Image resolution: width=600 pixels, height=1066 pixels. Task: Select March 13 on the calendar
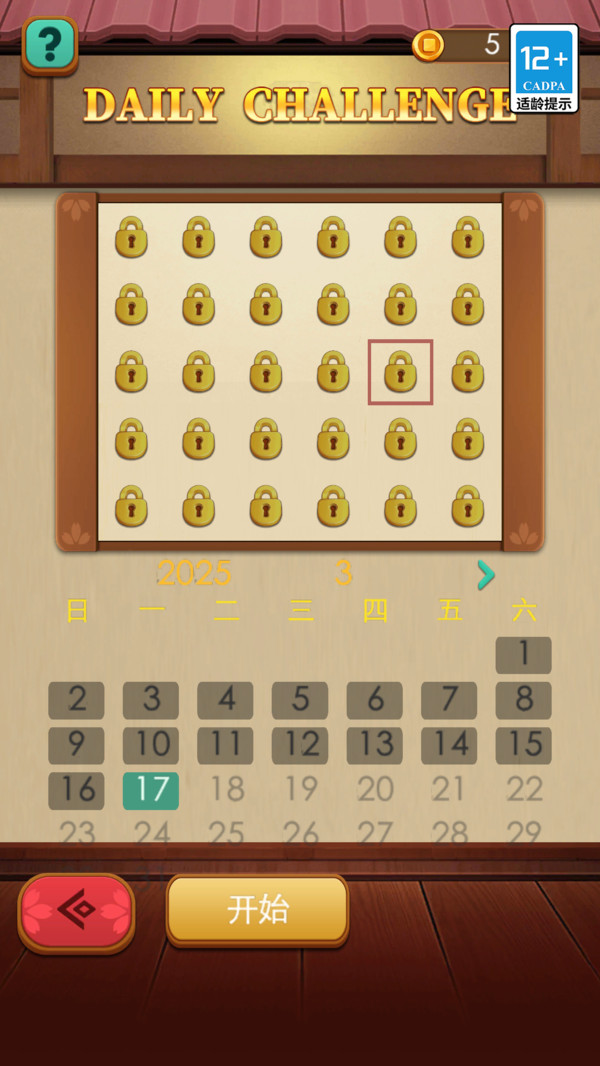(x=375, y=745)
